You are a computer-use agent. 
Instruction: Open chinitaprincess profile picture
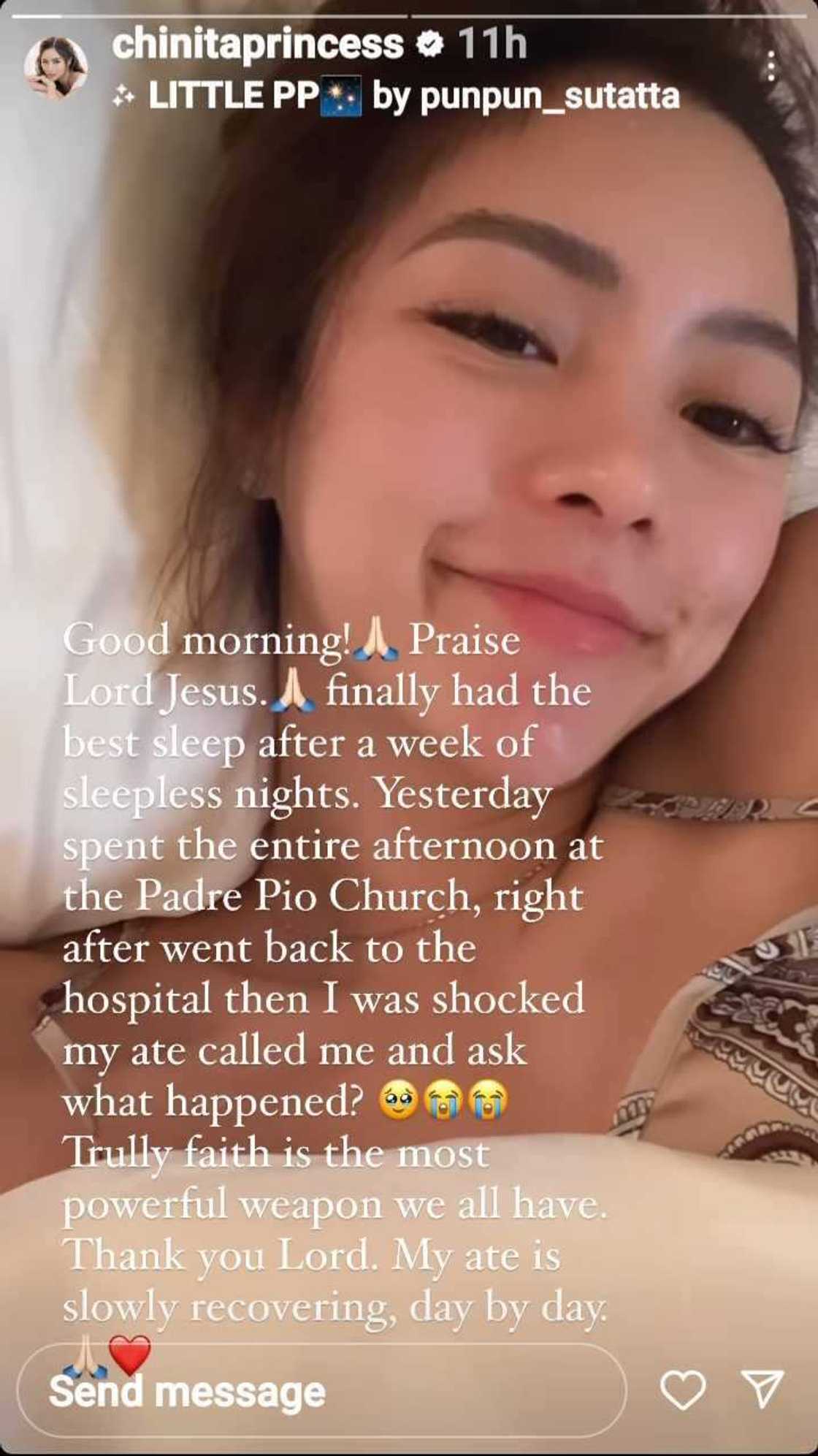coord(56,67)
